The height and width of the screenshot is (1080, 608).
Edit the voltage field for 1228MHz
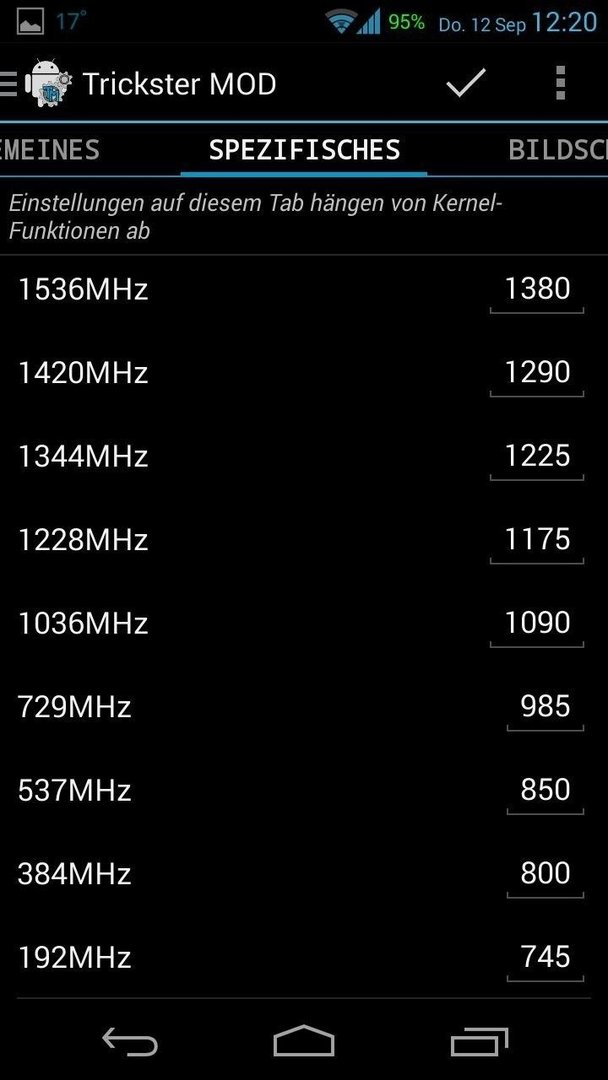[537, 541]
